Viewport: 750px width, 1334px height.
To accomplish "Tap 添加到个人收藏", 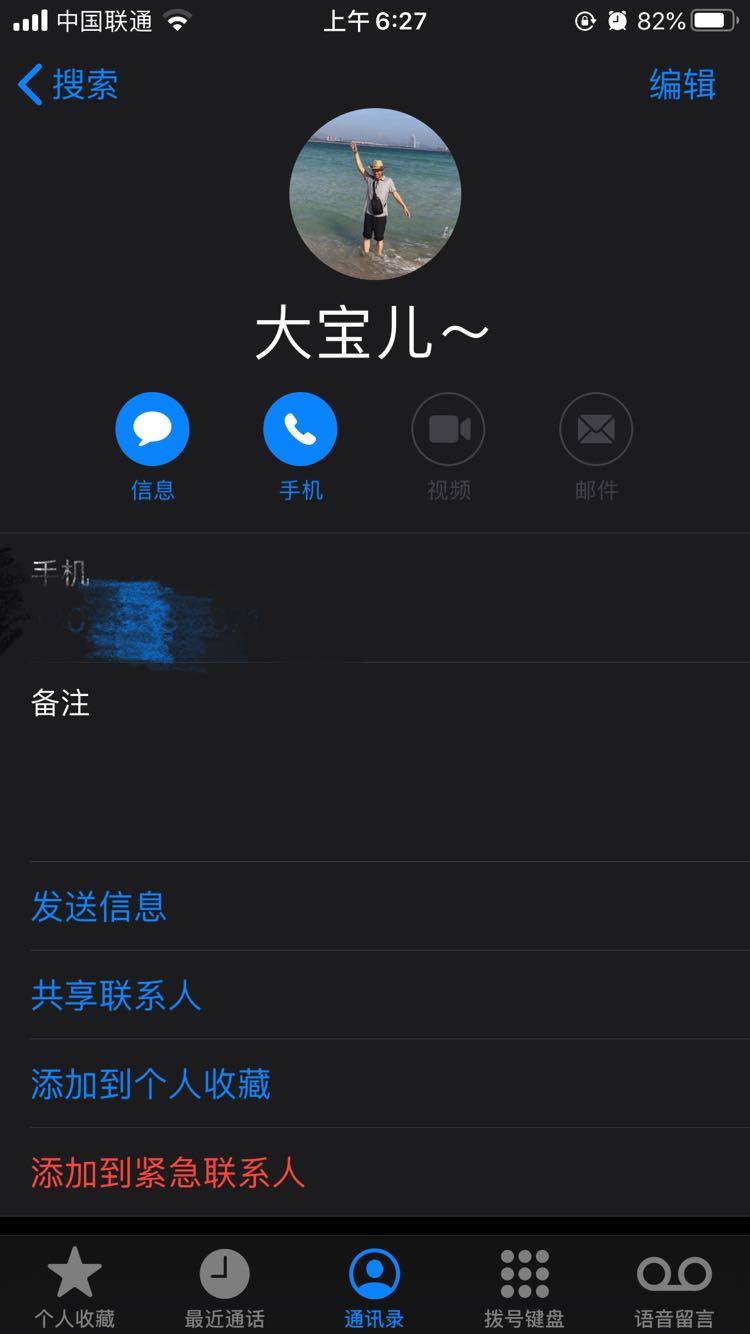I will tap(151, 1085).
